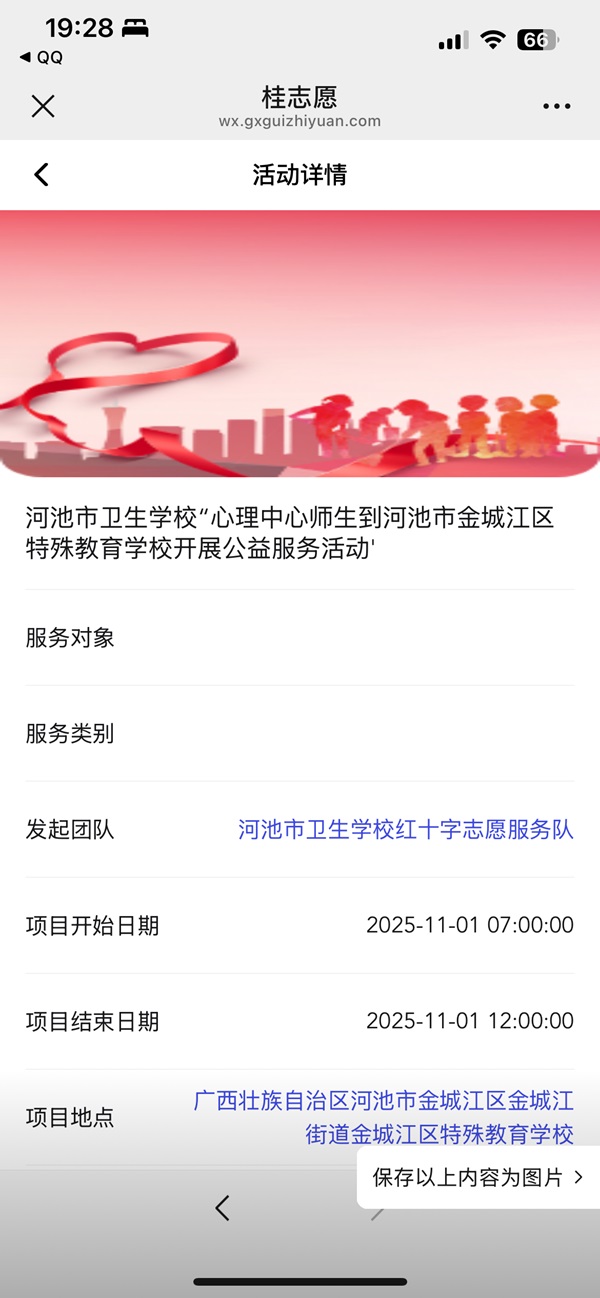The height and width of the screenshot is (1298, 600).
Task: Open 河池市卫生学校红十字志愿服务队 team link
Action: tap(405, 829)
